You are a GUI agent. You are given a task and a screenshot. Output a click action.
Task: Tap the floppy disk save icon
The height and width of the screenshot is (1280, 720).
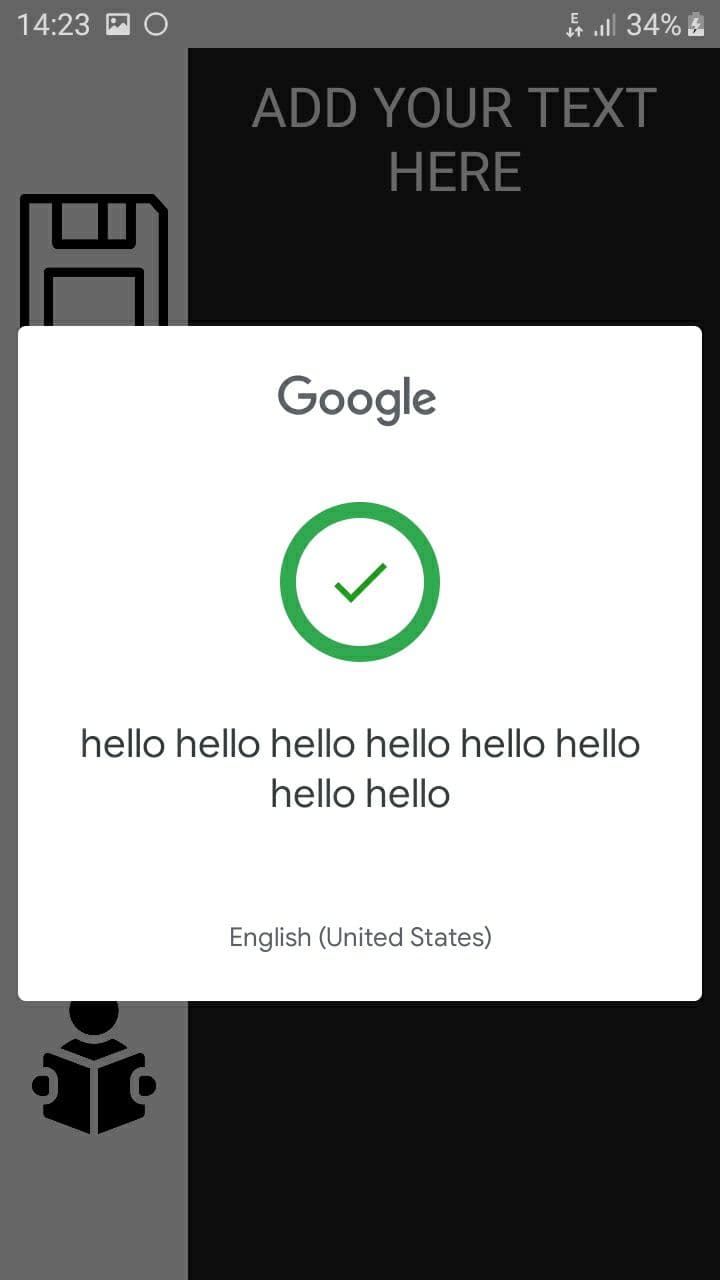click(x=93, y=260)
